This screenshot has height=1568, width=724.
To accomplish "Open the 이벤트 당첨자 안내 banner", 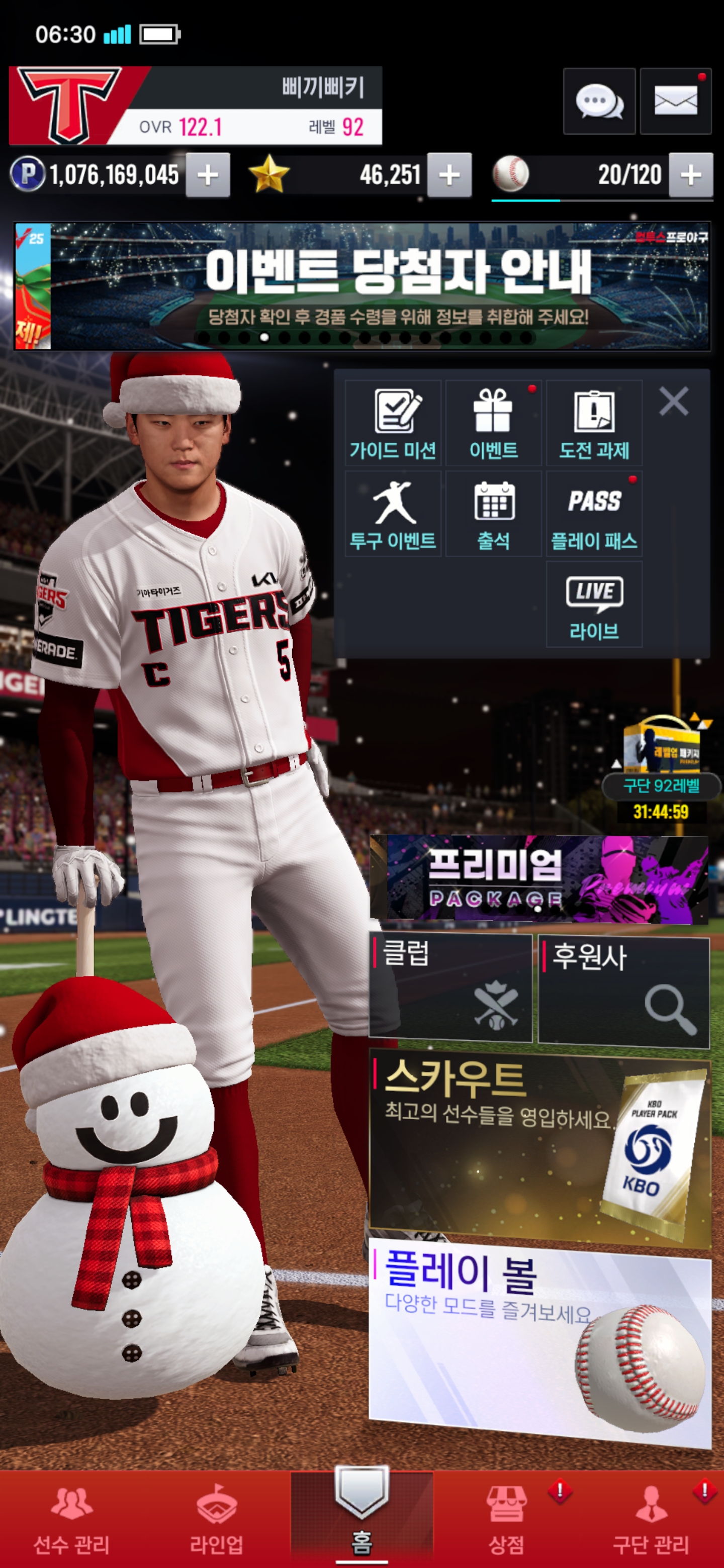I will click(x=363, y=286).
